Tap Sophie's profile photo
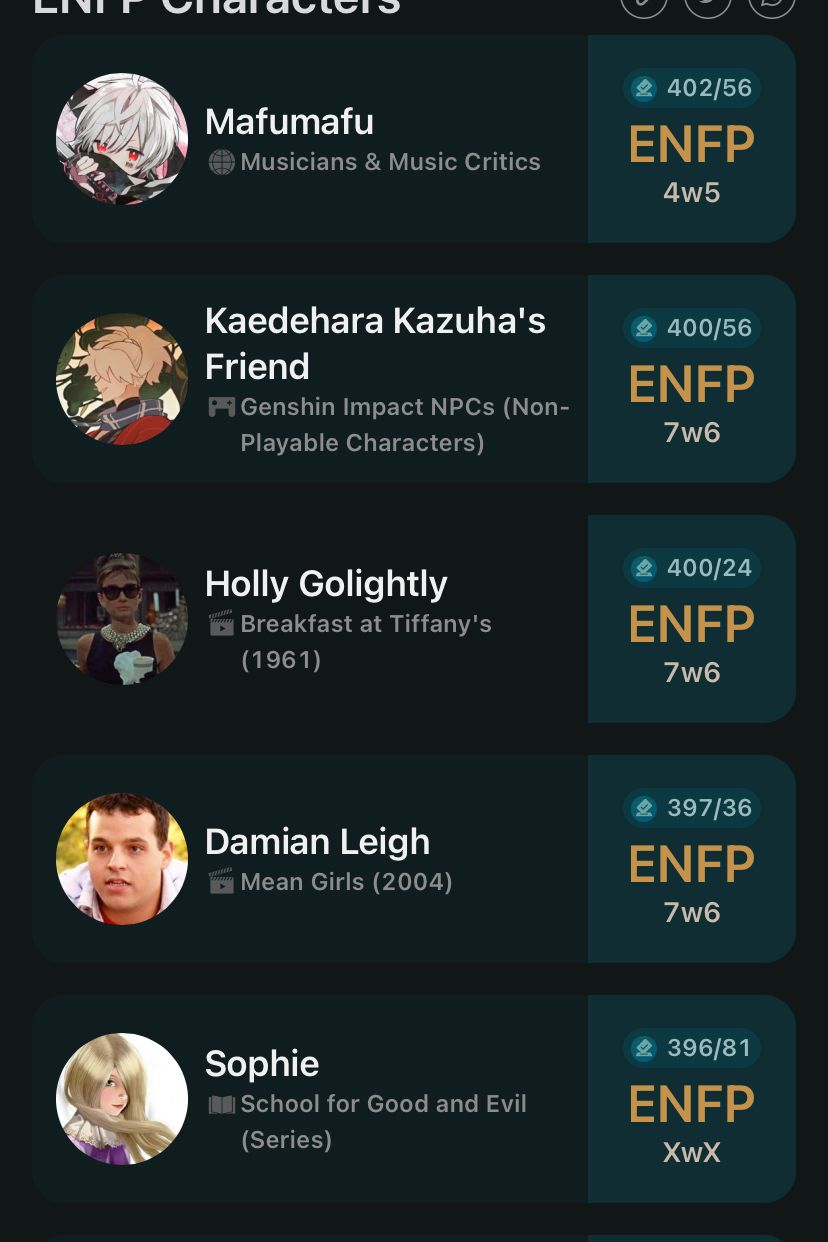Viewport: 828px width, 1242px height. click(121, 1098)
